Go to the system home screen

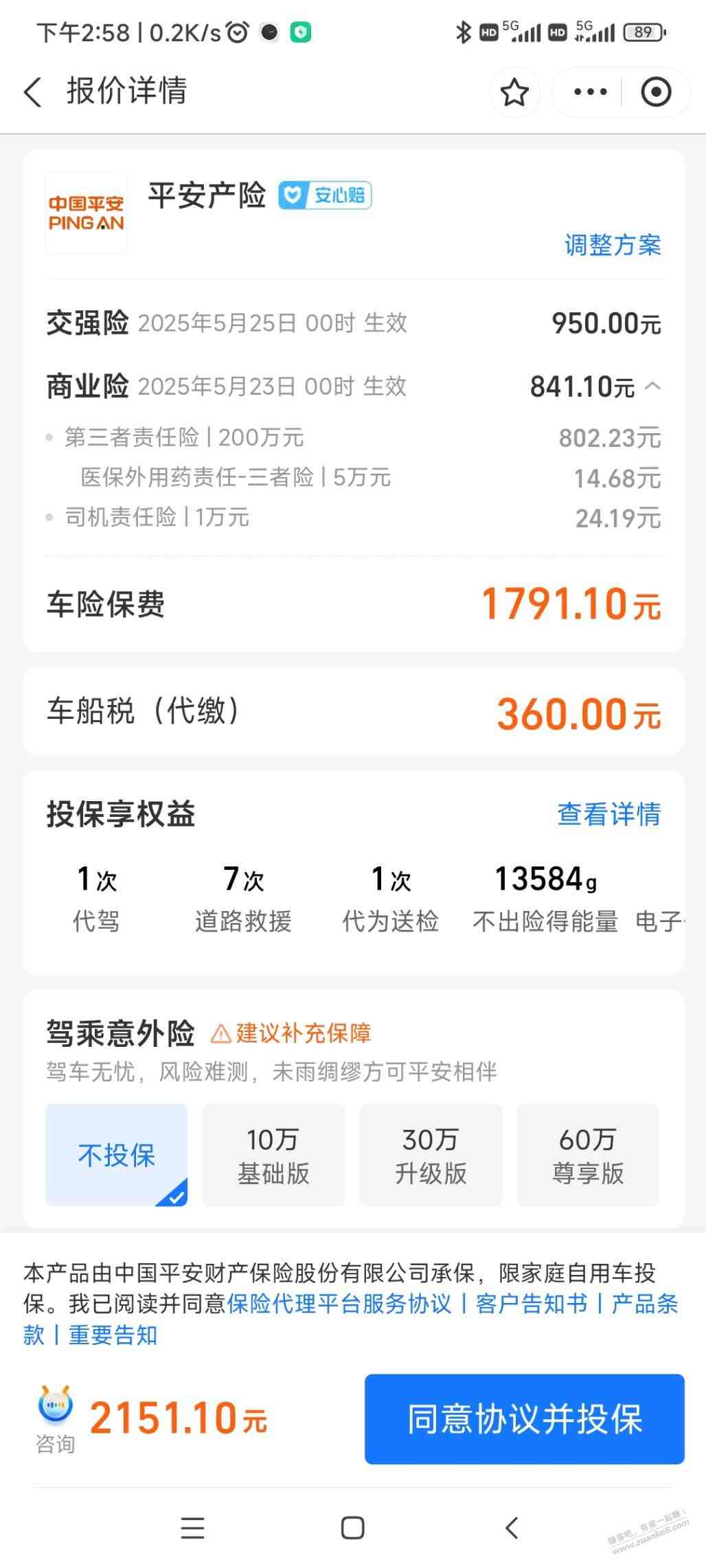pos(352,1528)
